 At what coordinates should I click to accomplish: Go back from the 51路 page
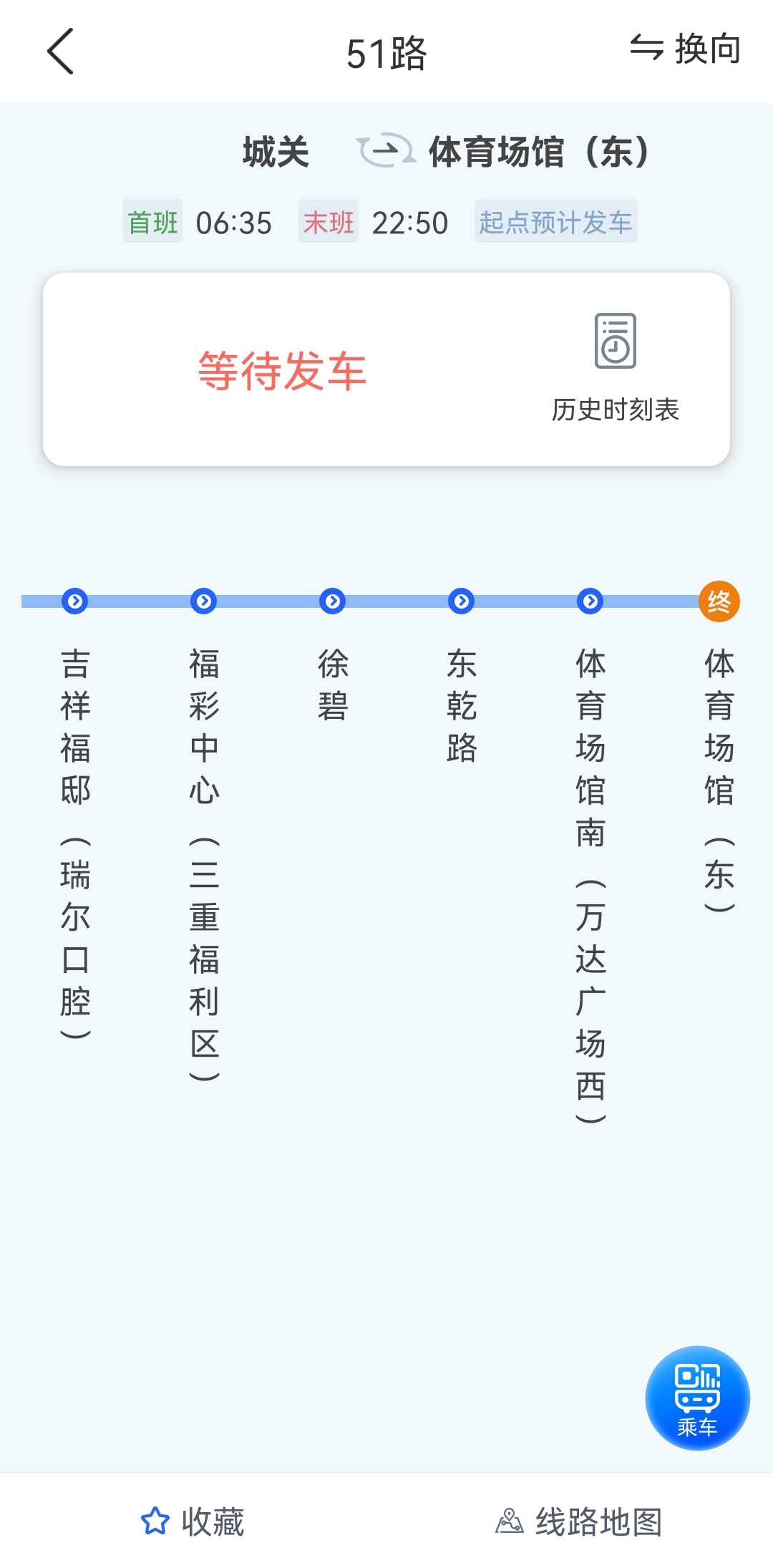[61, 52]
